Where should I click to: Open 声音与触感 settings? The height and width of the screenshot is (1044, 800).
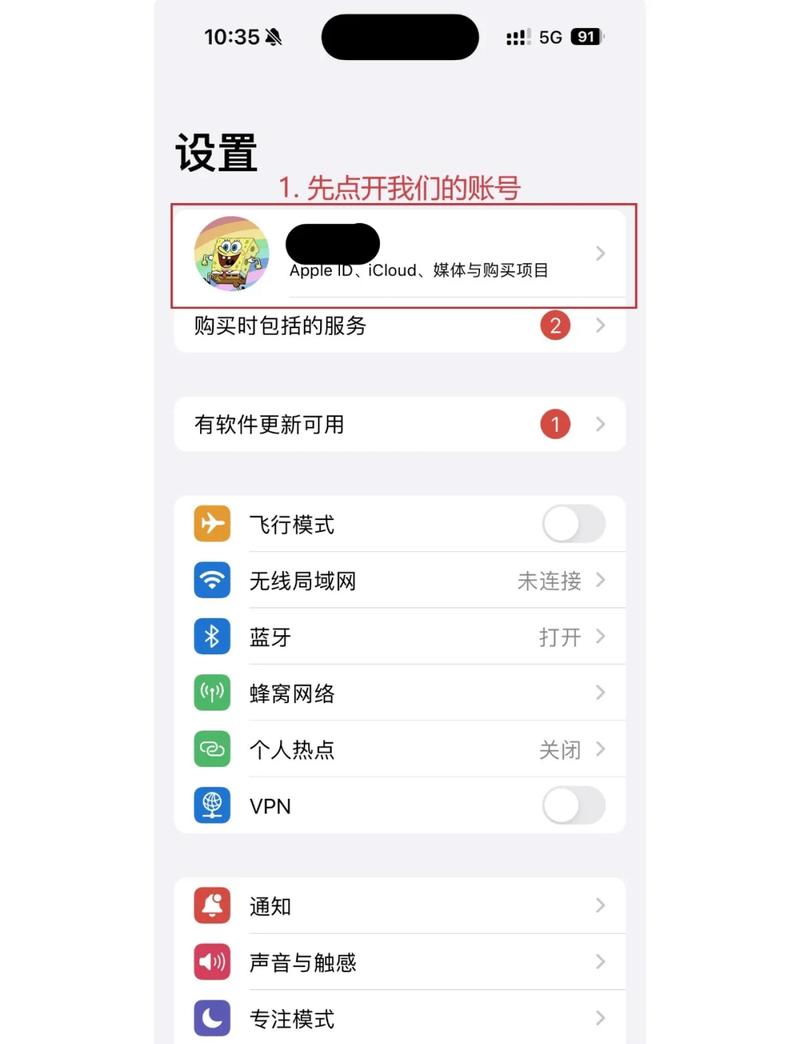400,962
